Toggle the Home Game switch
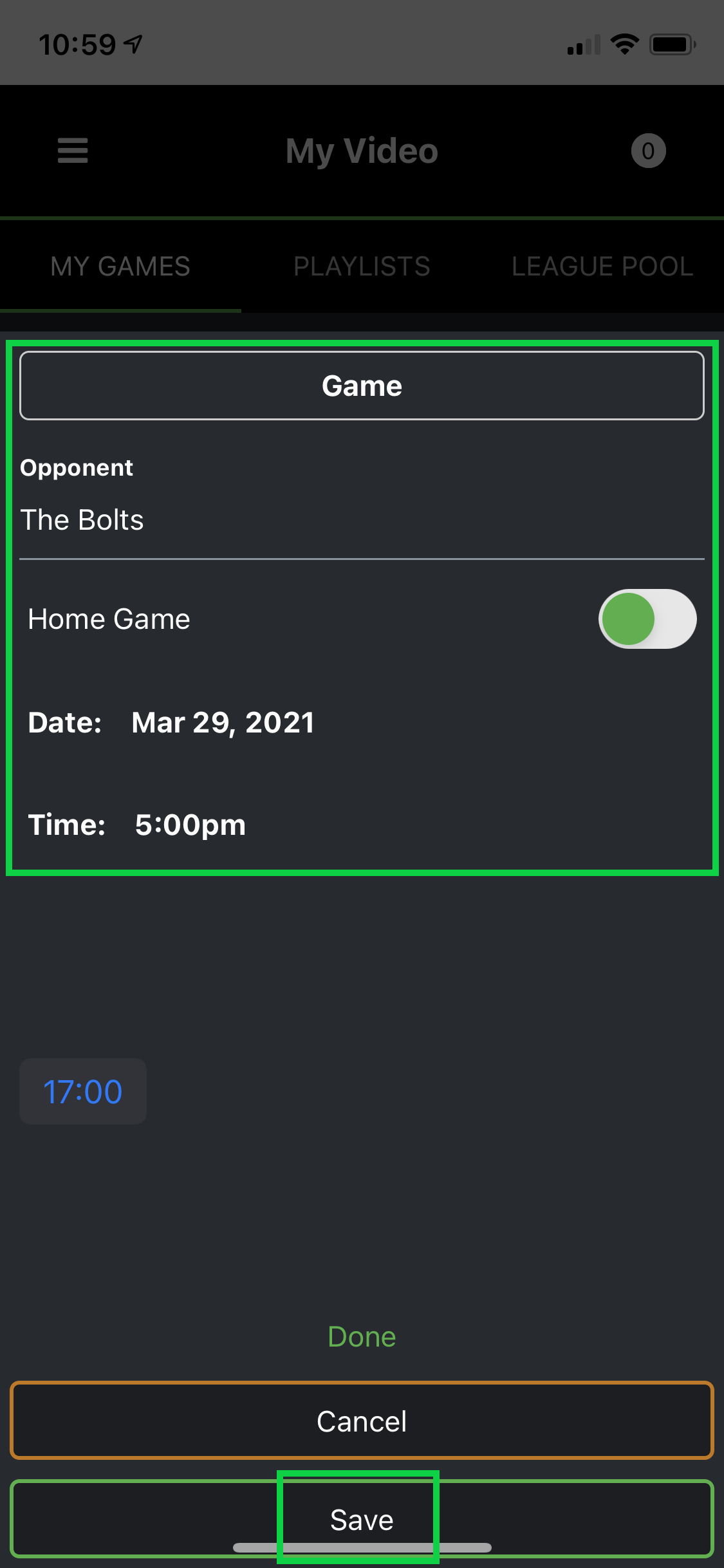Screen dimensions: 724x1568 pos(647,619)
